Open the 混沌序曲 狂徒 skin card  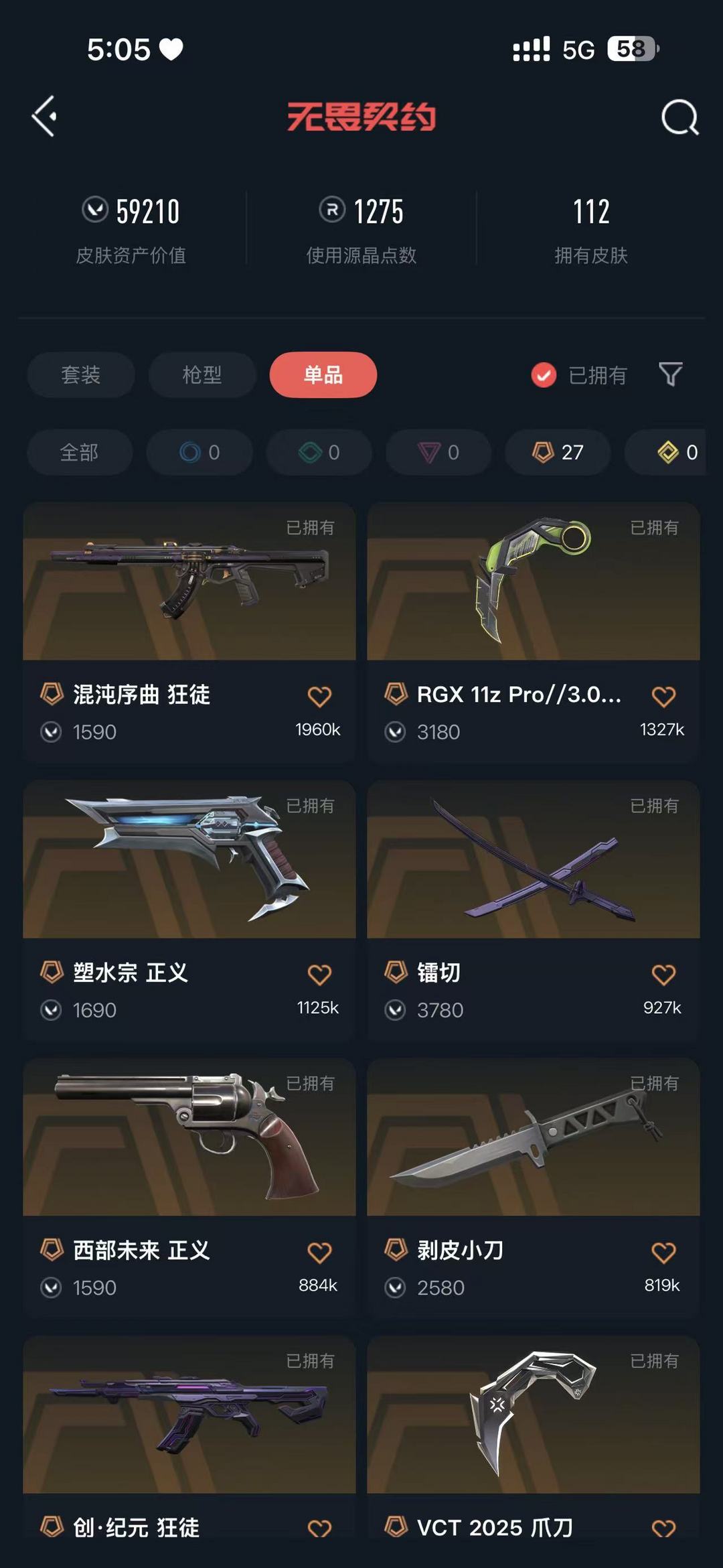click(189, 632)
